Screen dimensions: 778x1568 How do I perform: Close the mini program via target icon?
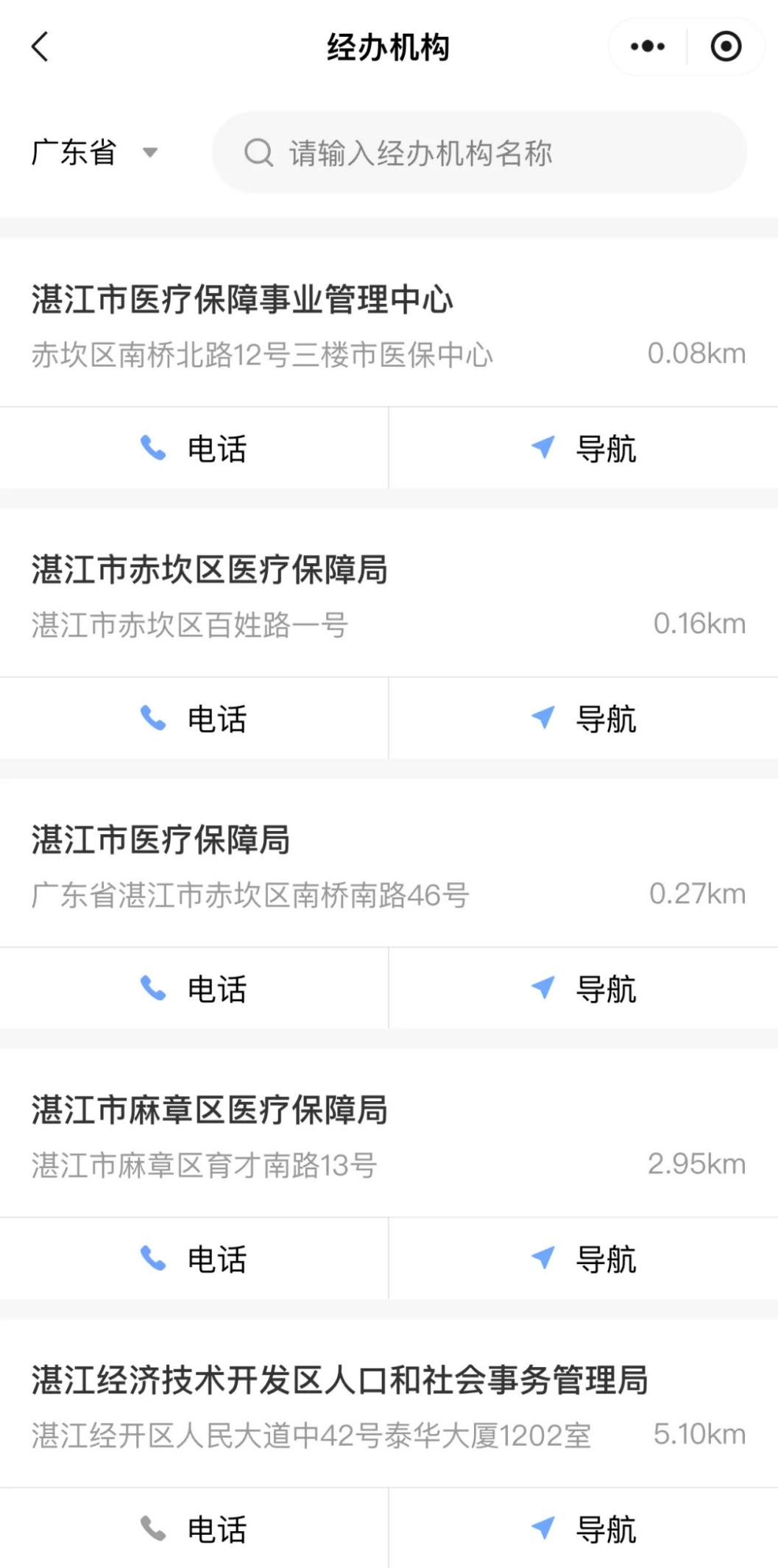(x=726, y=47)
